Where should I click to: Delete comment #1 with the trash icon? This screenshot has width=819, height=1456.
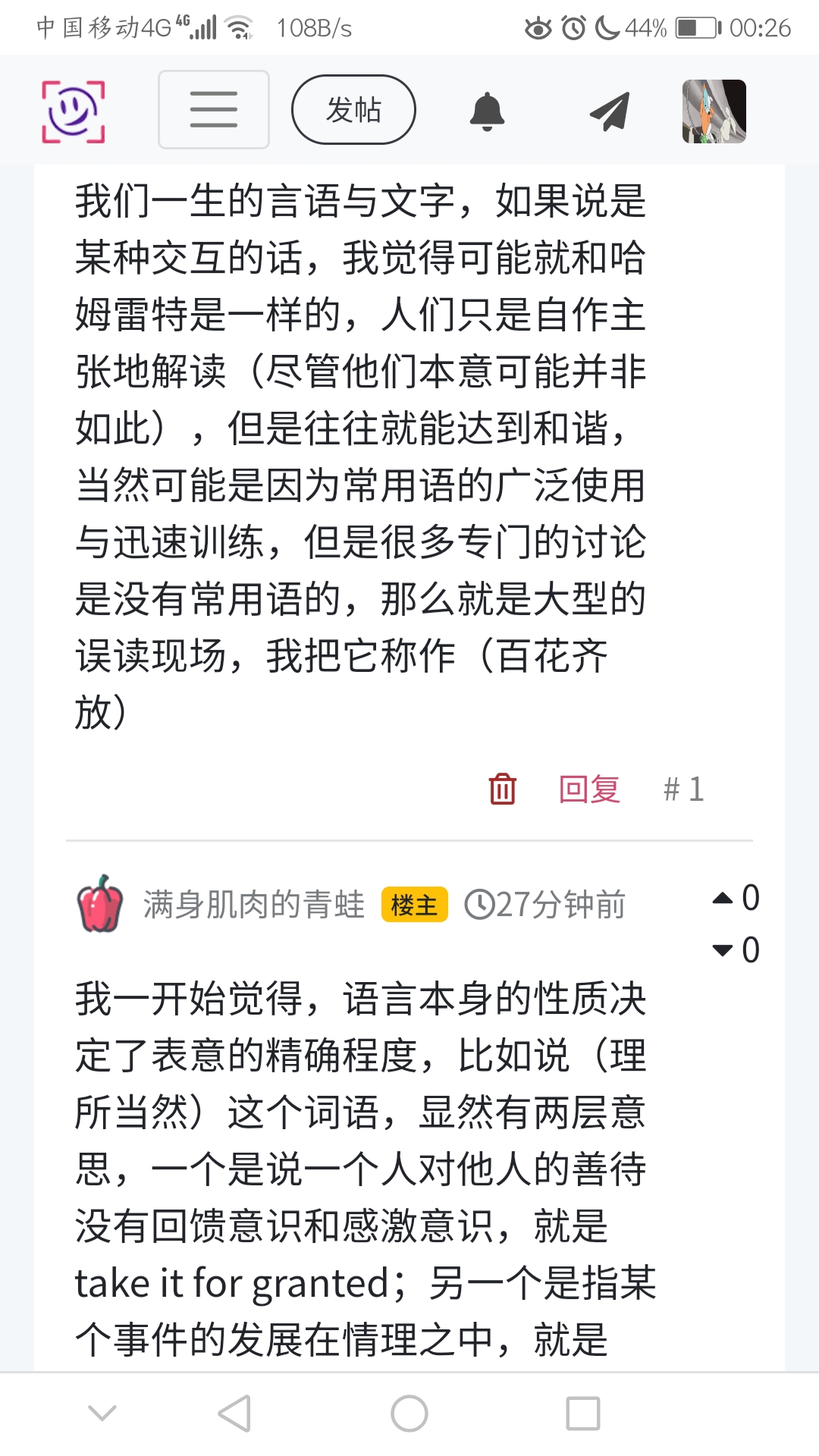502,789
